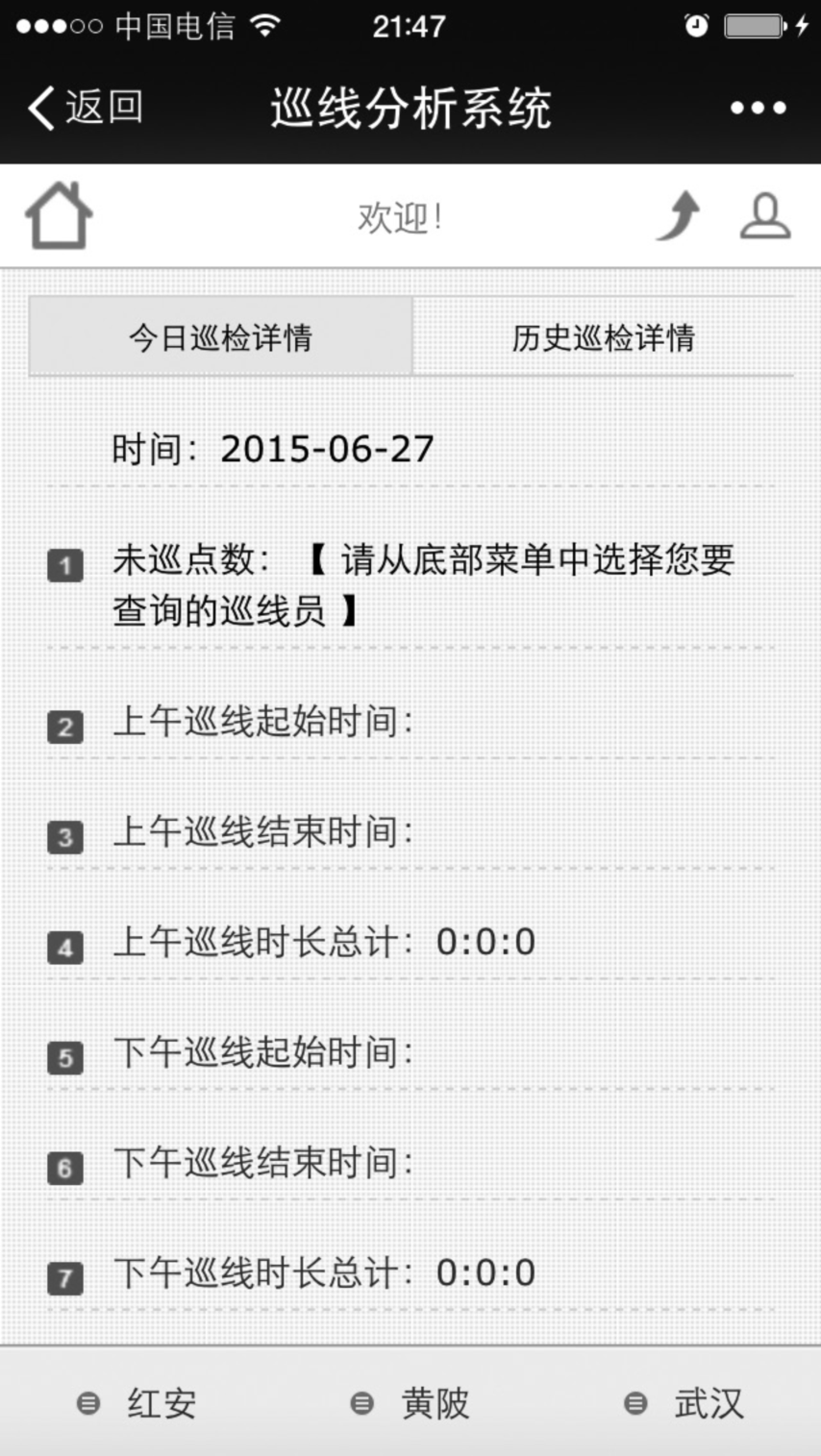Open the user profile icon
Viewport: 821px width, 1456px height.
click(765, 216)
